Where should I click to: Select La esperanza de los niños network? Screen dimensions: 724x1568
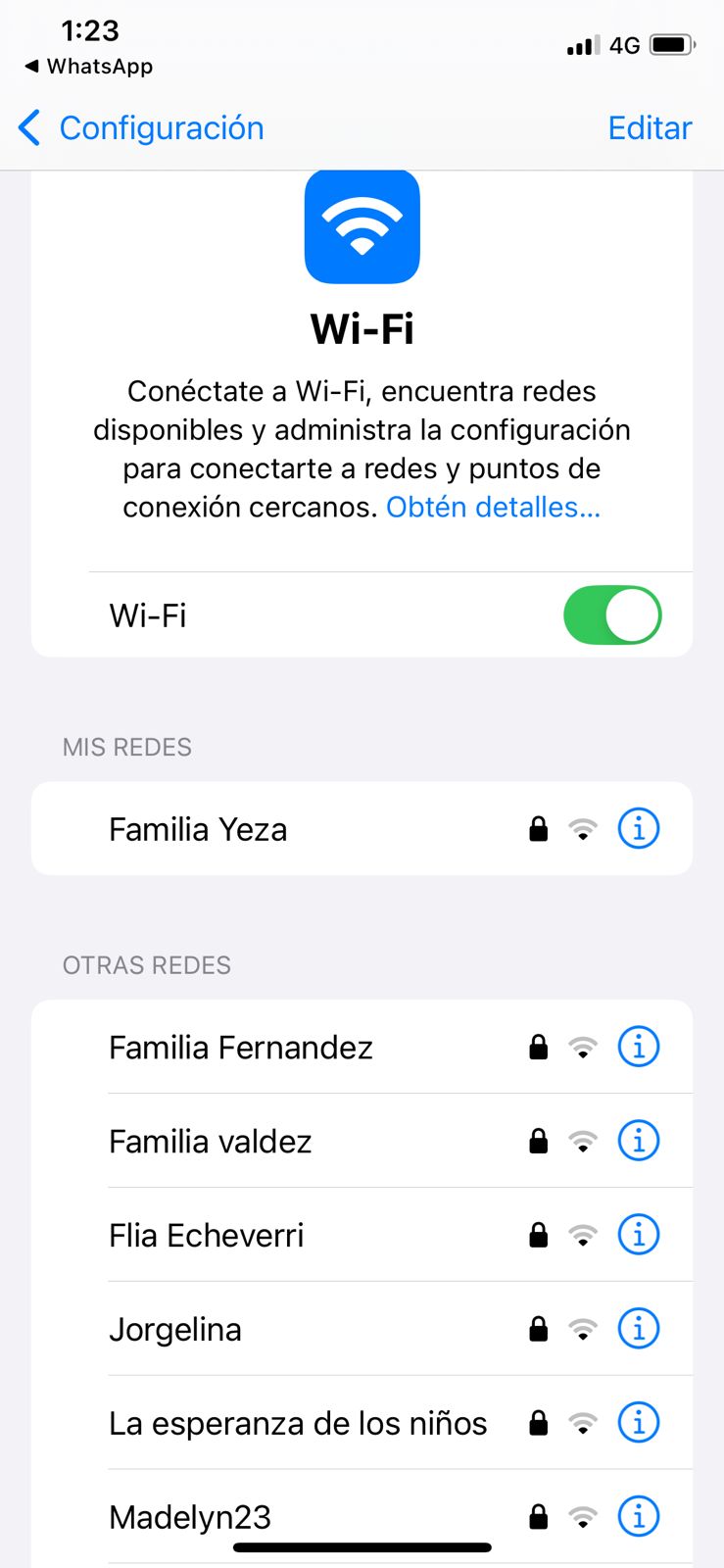(x=298, y=1423)
